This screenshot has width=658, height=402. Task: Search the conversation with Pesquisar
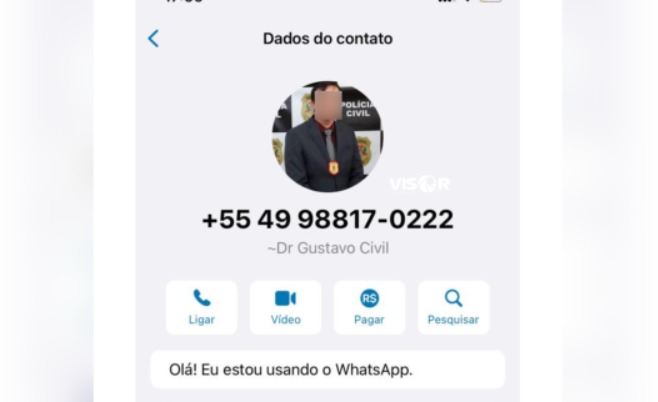click(453, 307)
